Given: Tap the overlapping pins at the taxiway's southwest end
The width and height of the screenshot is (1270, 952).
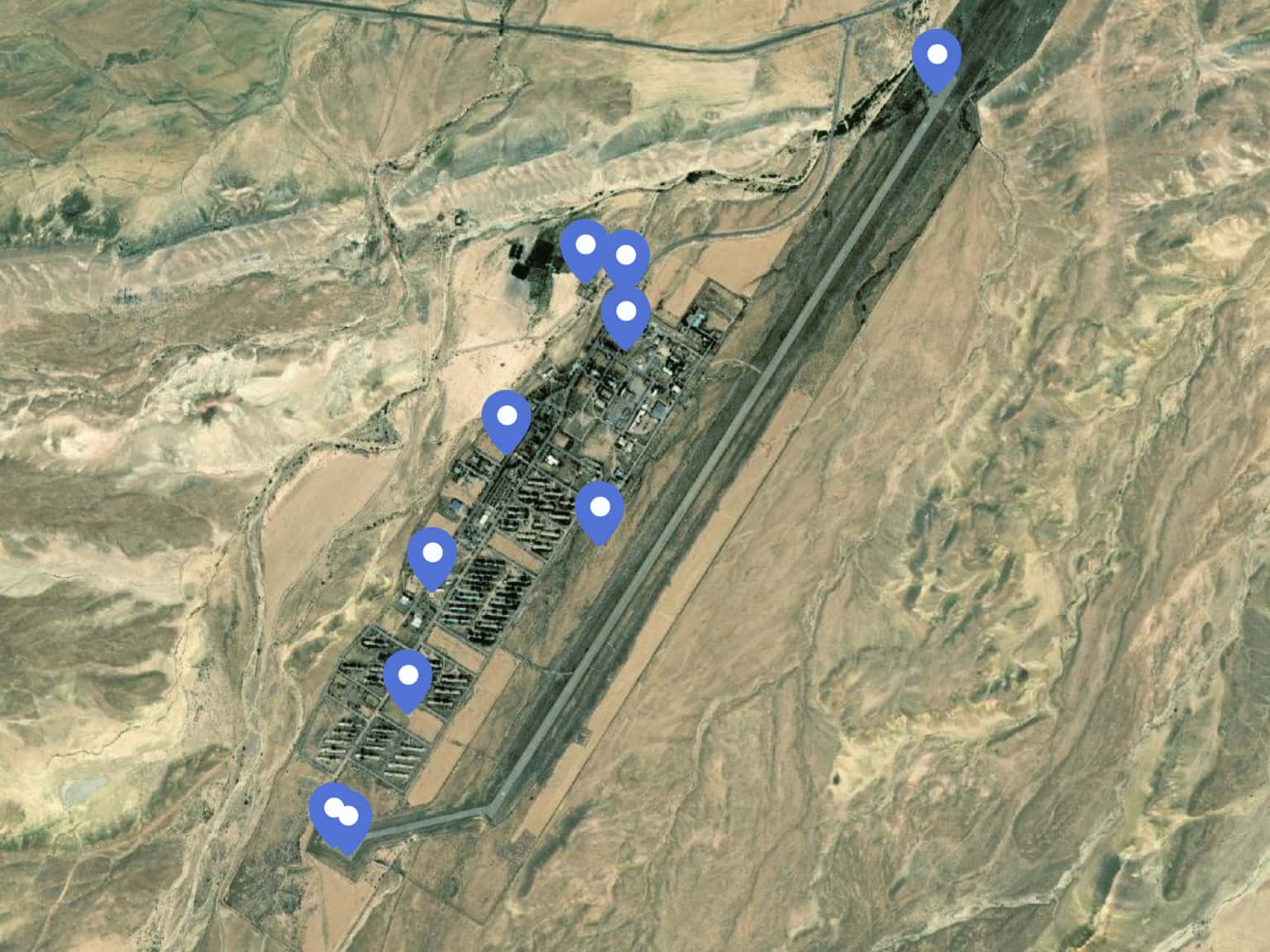Looking at the screenshot, I should tap(341, 814).
